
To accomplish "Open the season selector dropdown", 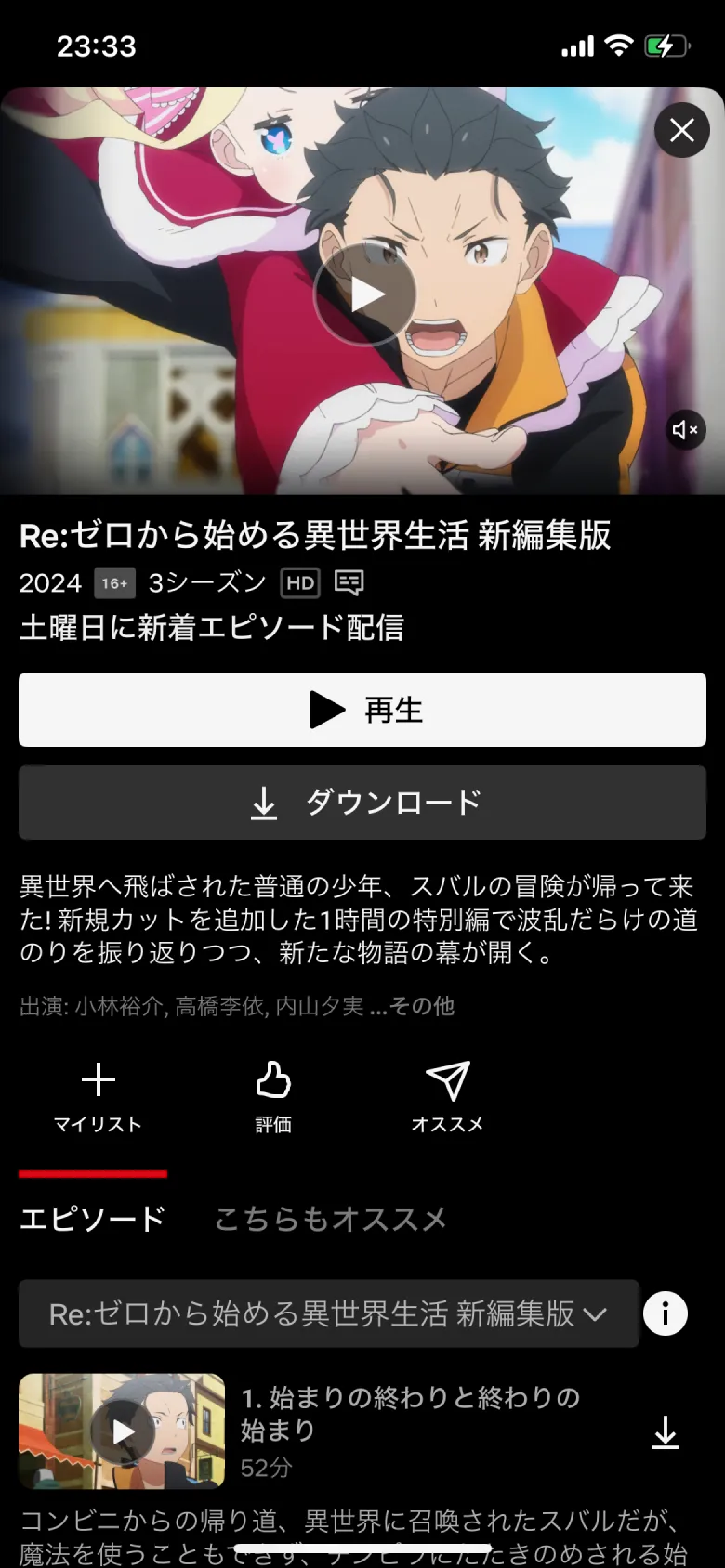I will click(327, 1313).
